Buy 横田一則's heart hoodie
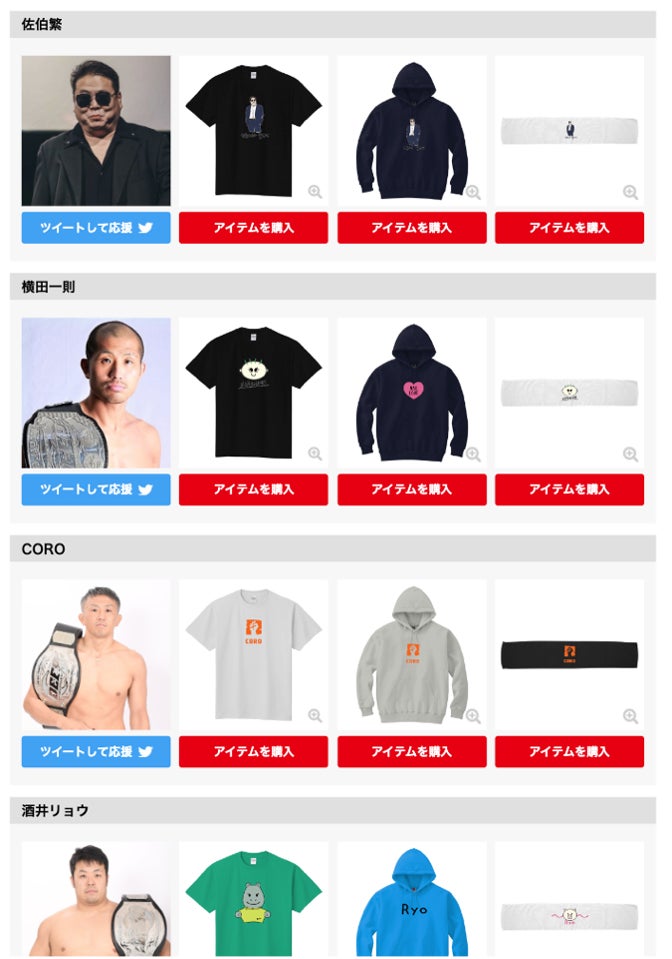The image size is (672, 959). tap(411, 489)
